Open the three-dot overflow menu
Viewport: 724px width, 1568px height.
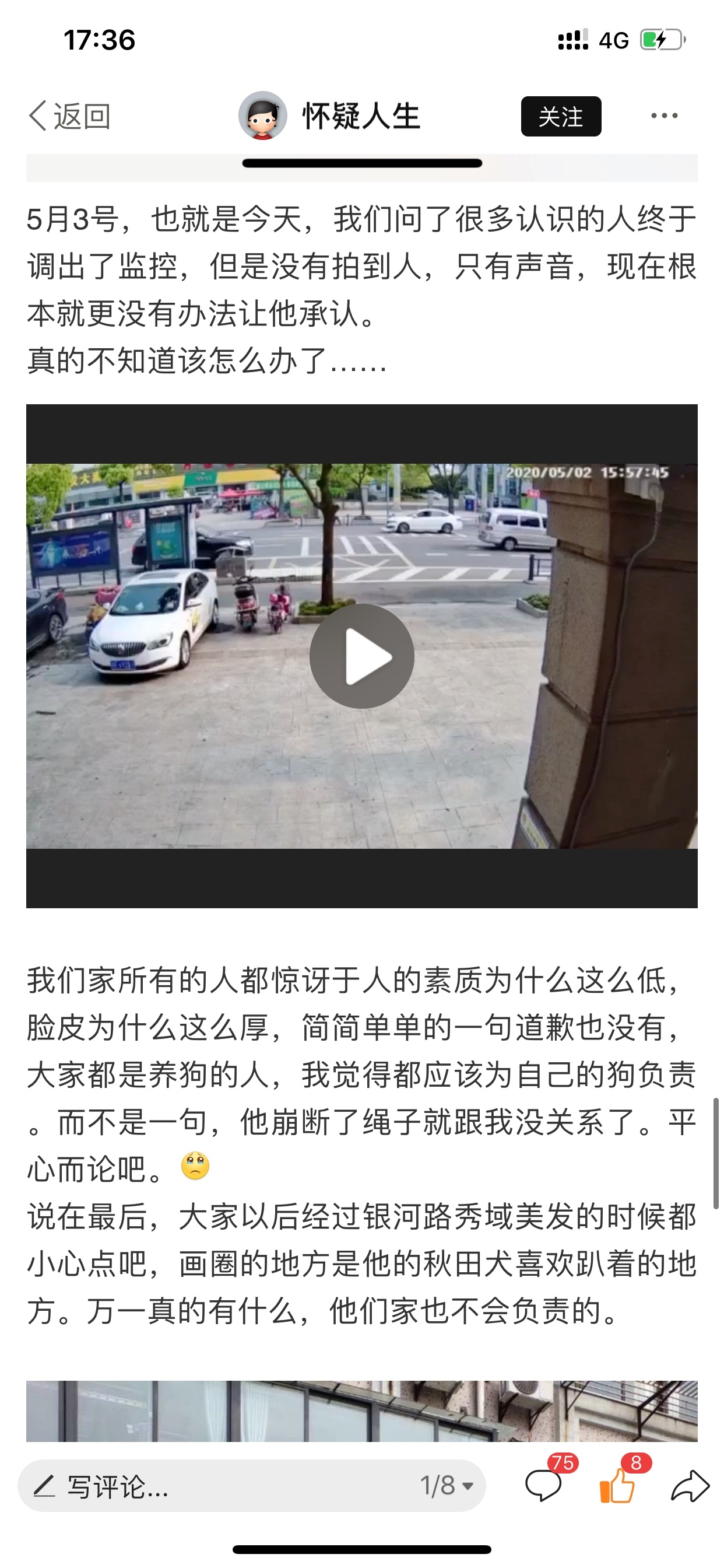click(664, 116)
